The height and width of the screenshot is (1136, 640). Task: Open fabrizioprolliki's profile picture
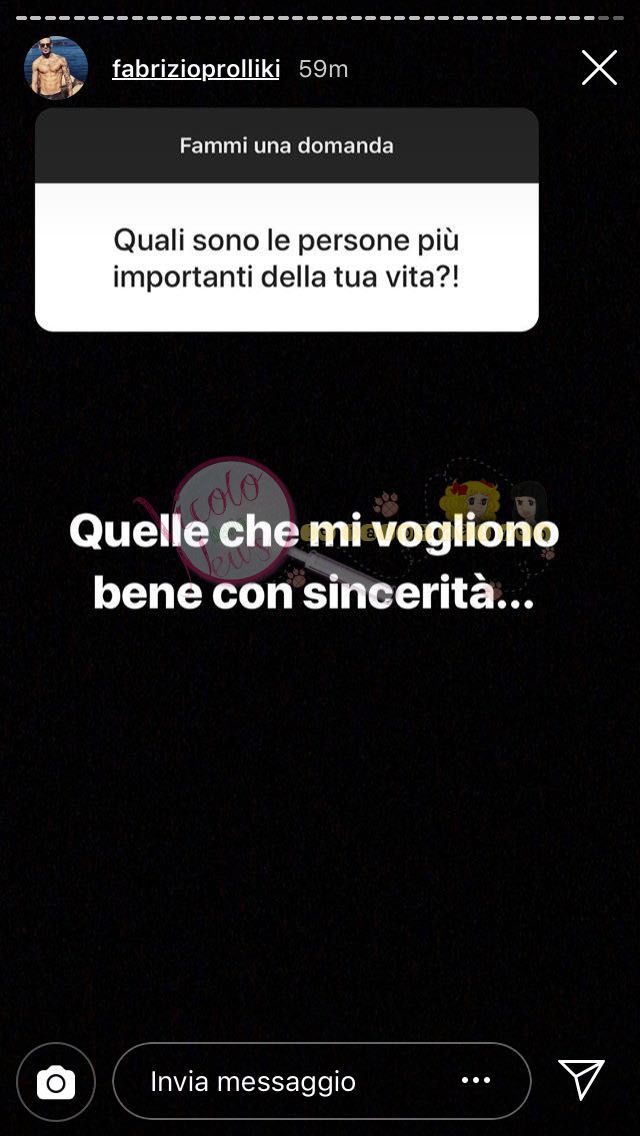point(56,67)
